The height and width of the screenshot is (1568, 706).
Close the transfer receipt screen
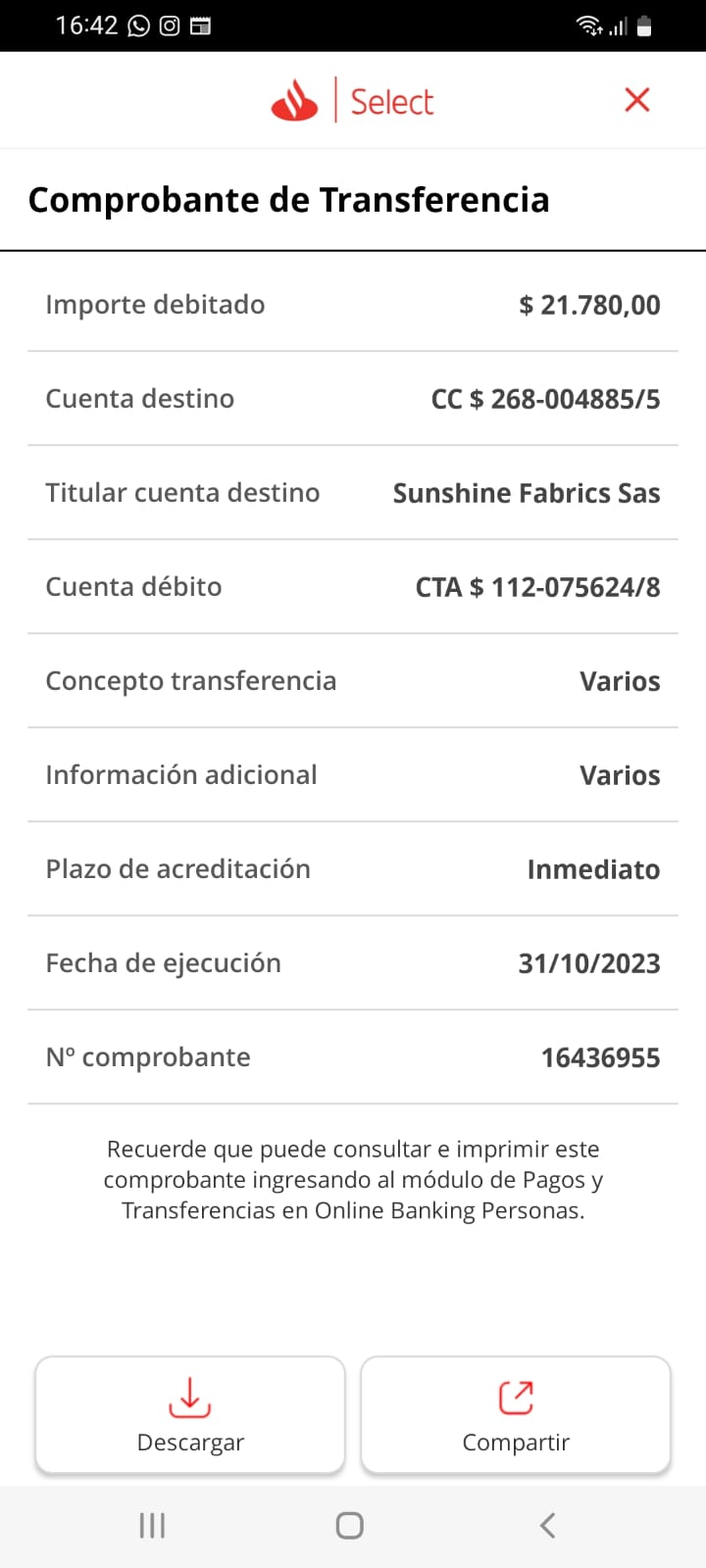click(637, 100)
